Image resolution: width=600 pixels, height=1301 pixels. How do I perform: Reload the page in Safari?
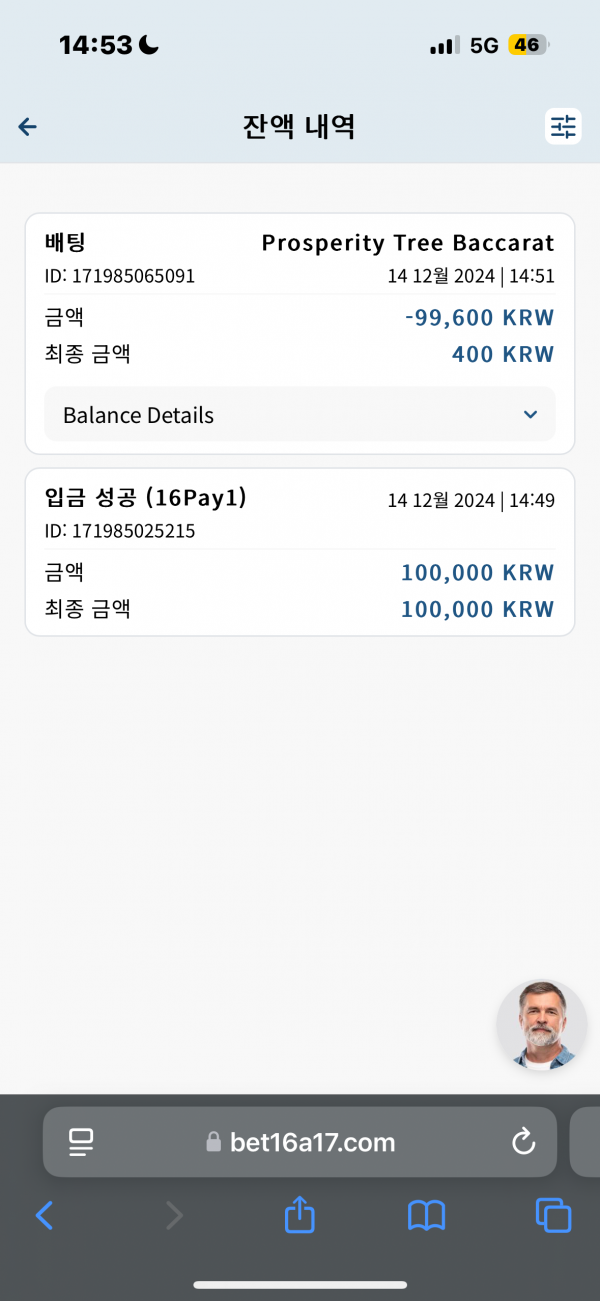[523, 1142]
